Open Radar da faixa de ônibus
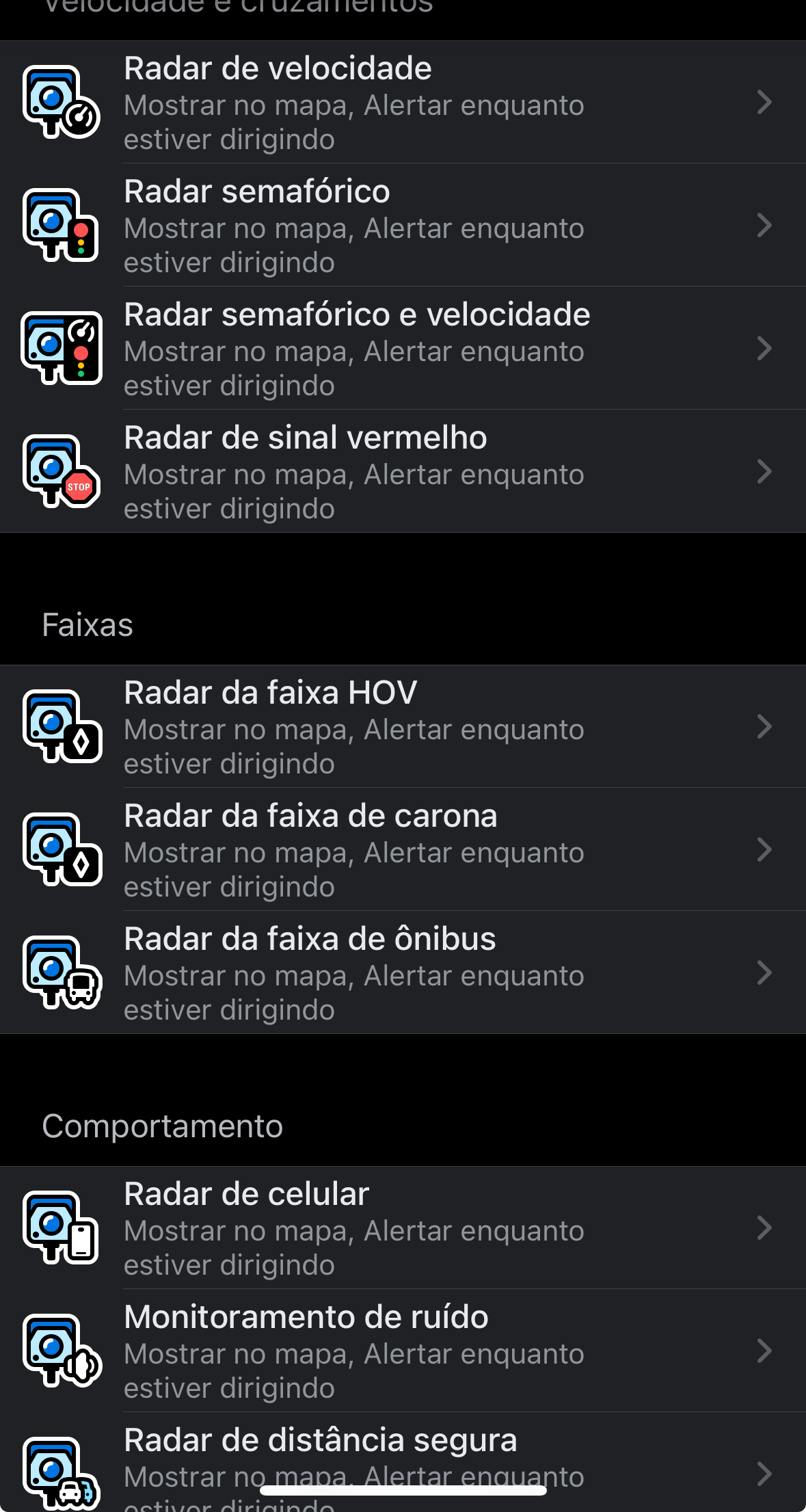This screenshot has height=1512, width=806. (403, 973)
